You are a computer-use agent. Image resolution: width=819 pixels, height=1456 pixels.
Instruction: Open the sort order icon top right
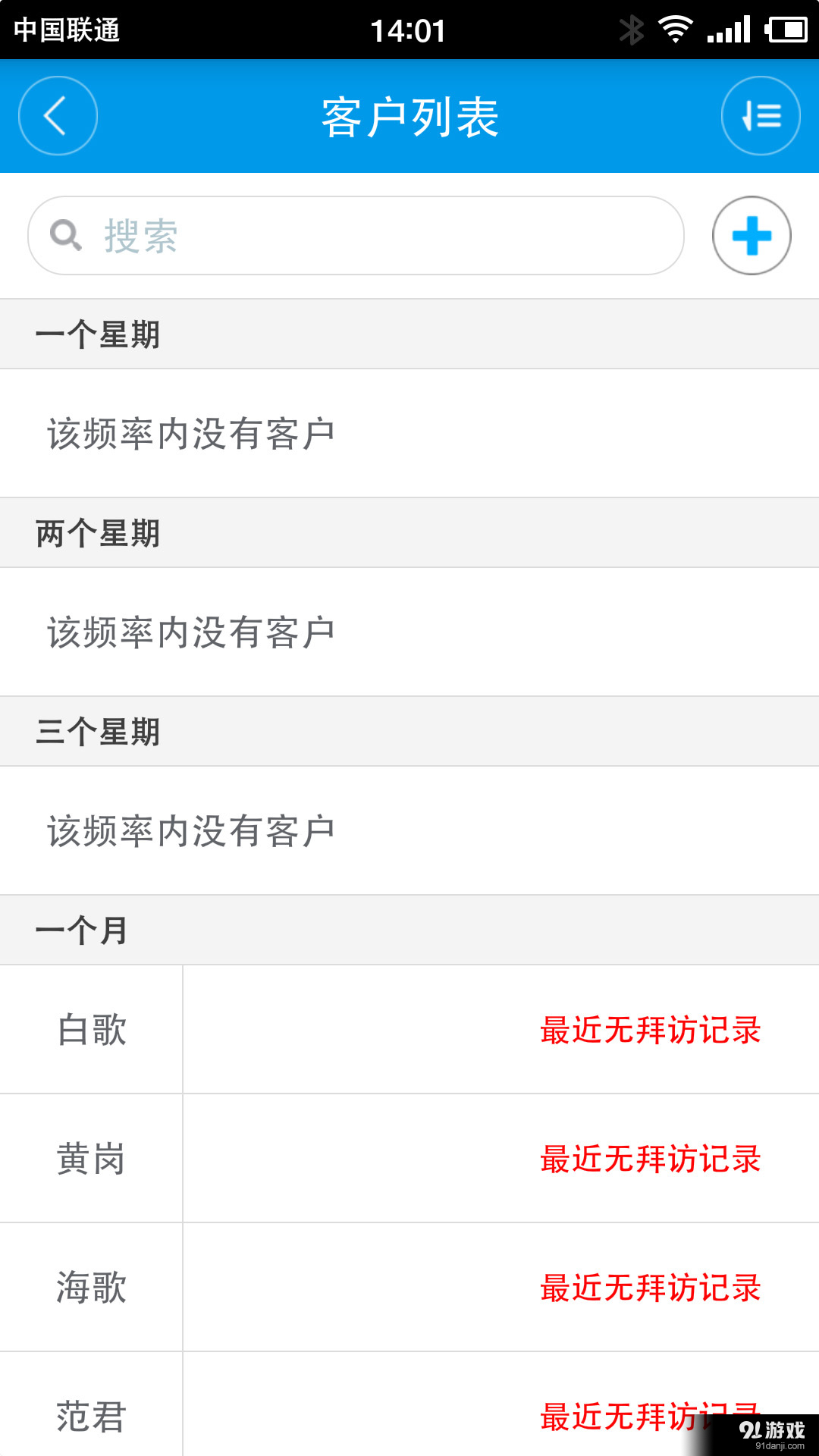761,115
